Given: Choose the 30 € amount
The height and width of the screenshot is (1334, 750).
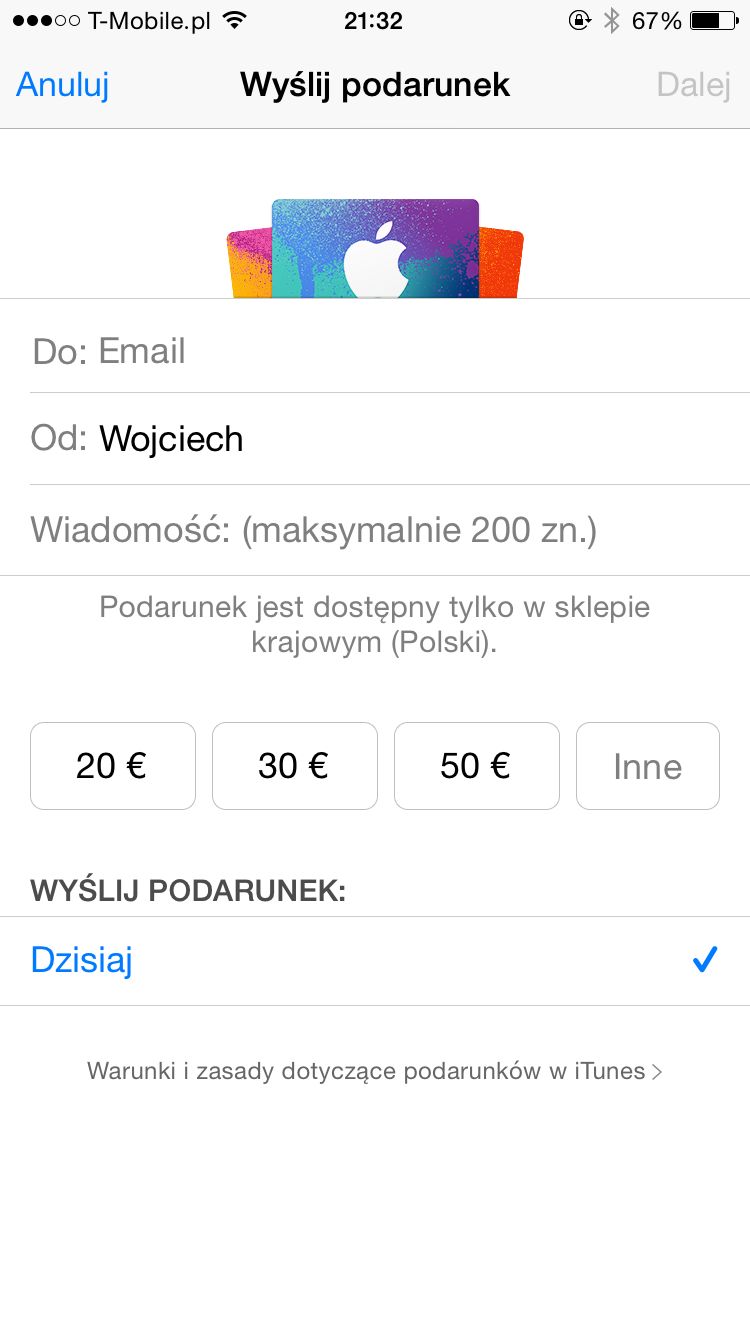Looking at the screenshot, I should point(294,766).
